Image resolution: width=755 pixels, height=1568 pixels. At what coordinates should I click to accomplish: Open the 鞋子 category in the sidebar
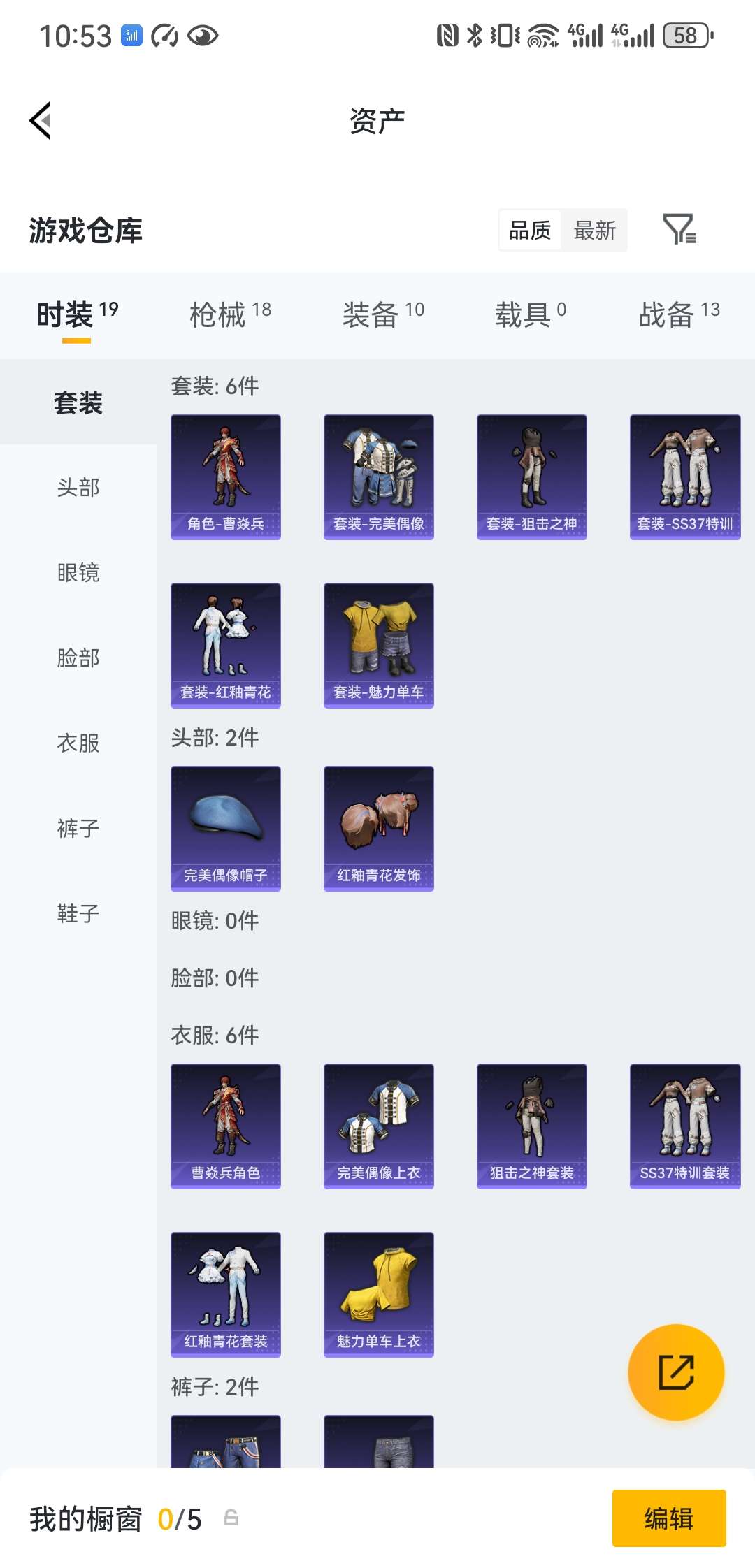[78, 913]
